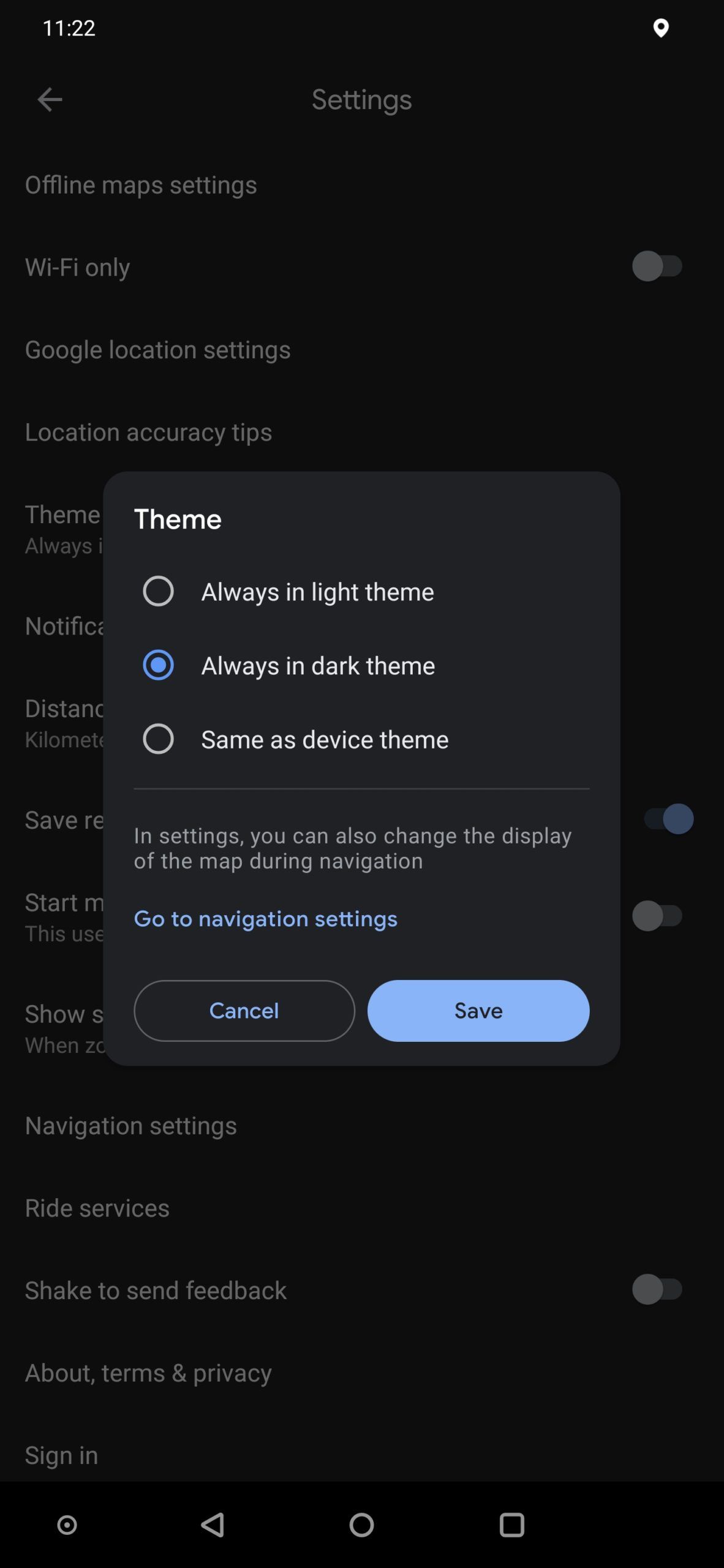The height and width of the screenshot is (1568, 724).
Task: Tap the system back button
Action: [x=213, y=1525]
